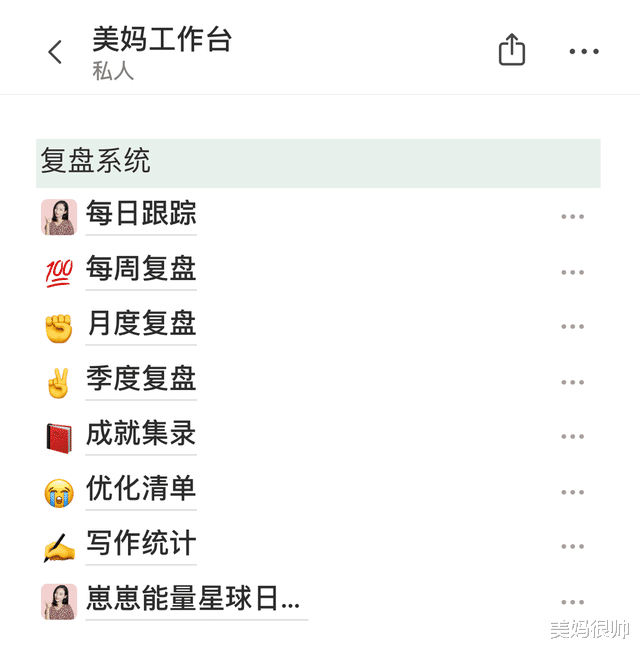Open the top overflow menu

coord(584,52)
